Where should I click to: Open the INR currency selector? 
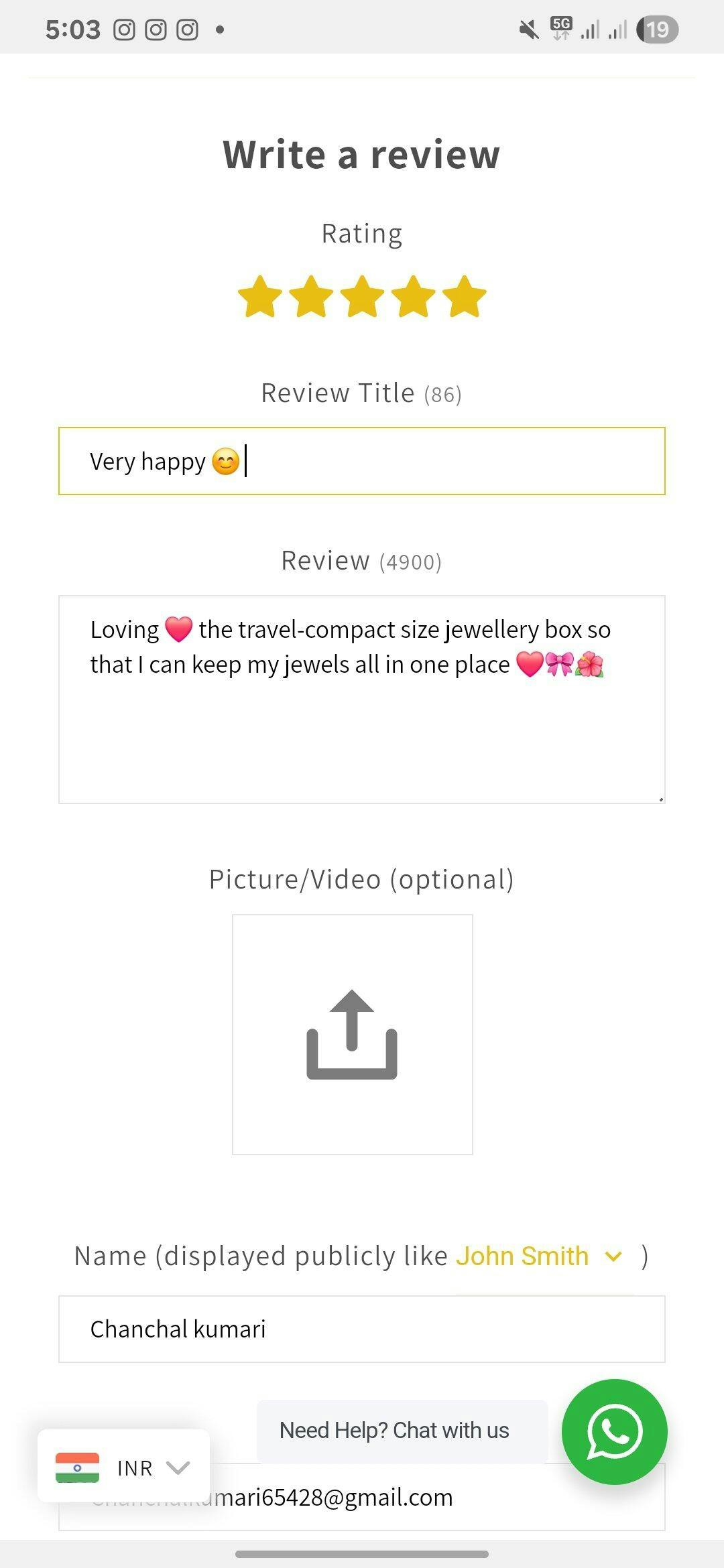(x=124, y=1467)
